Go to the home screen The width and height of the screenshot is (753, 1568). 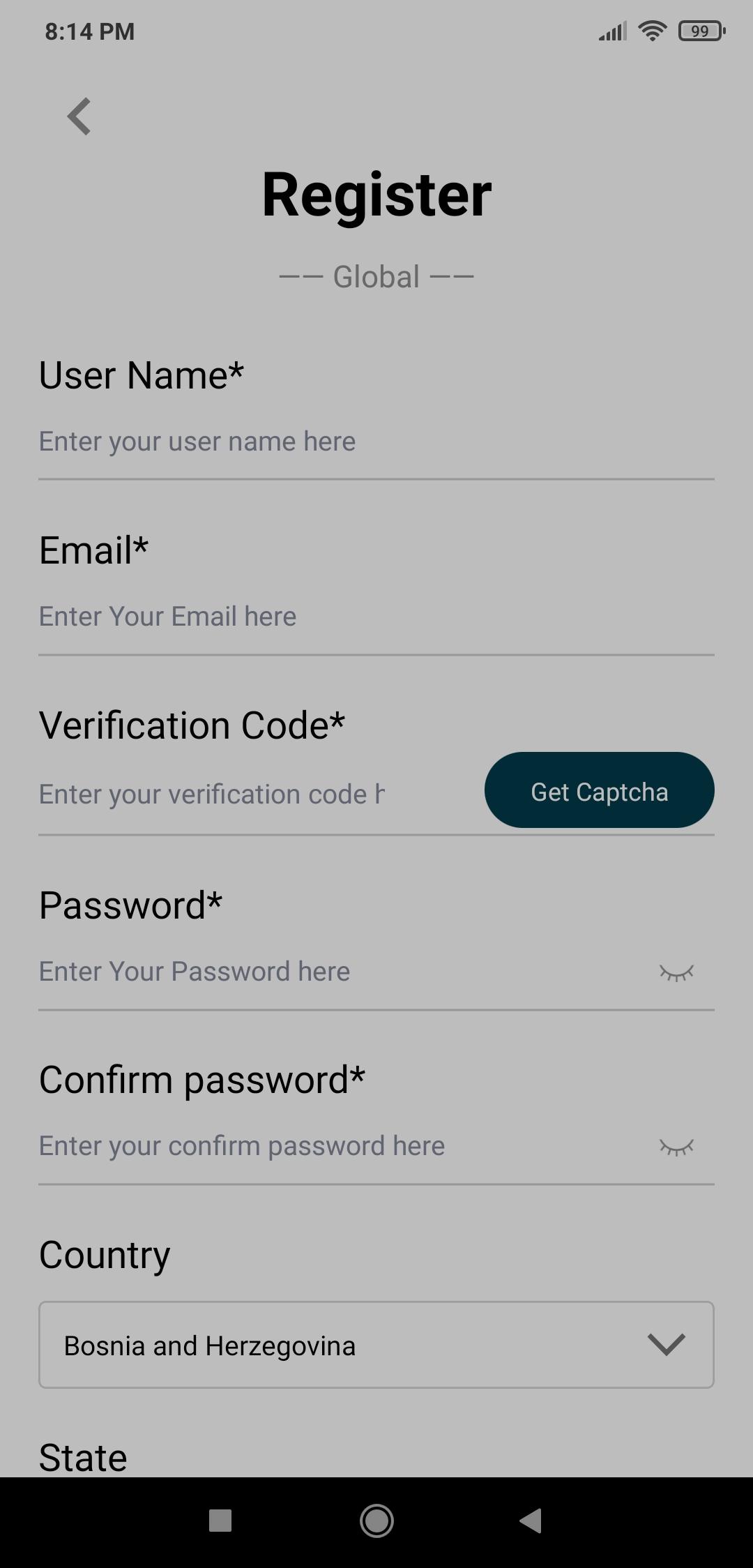coord(376,1521)
